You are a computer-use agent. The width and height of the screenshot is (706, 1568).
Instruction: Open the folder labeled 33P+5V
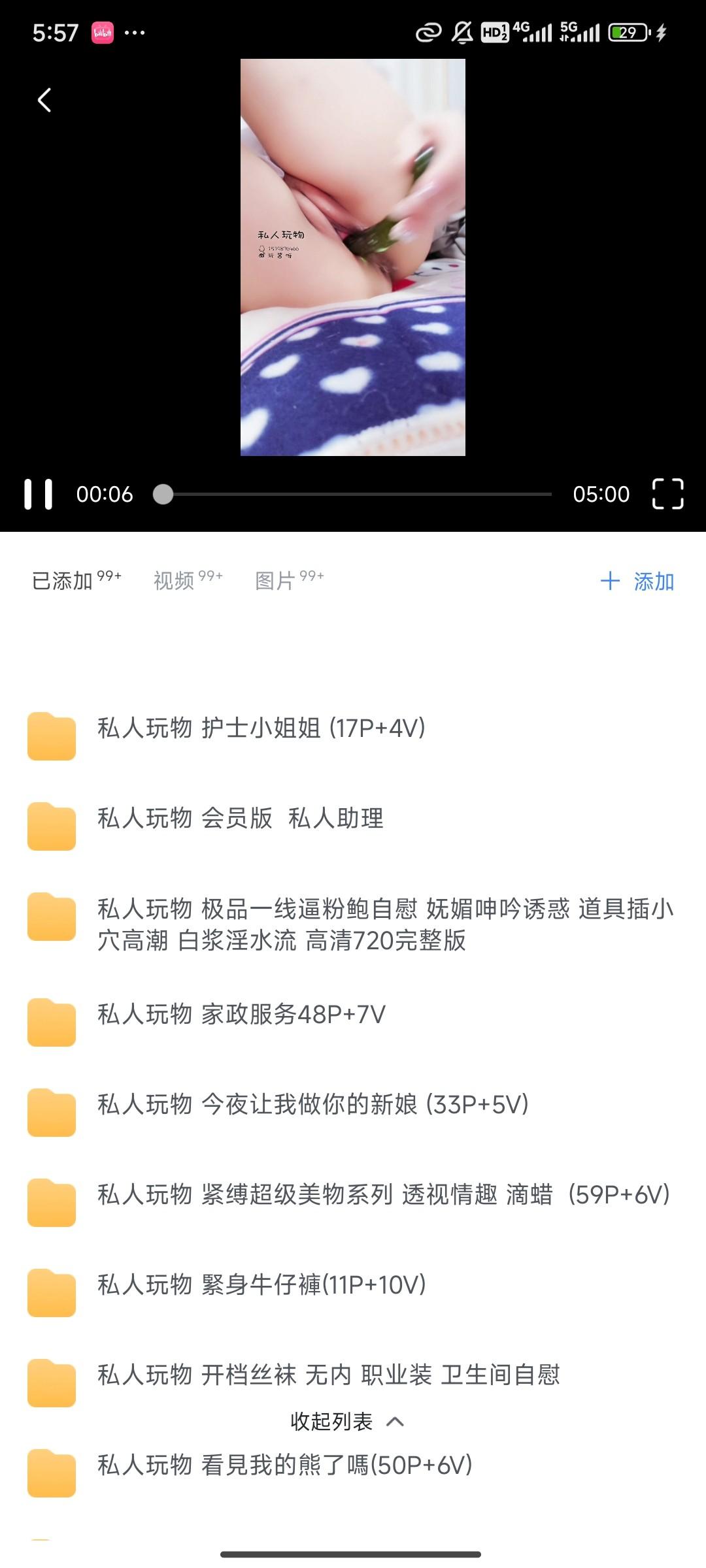click(x=312, y=1105)
